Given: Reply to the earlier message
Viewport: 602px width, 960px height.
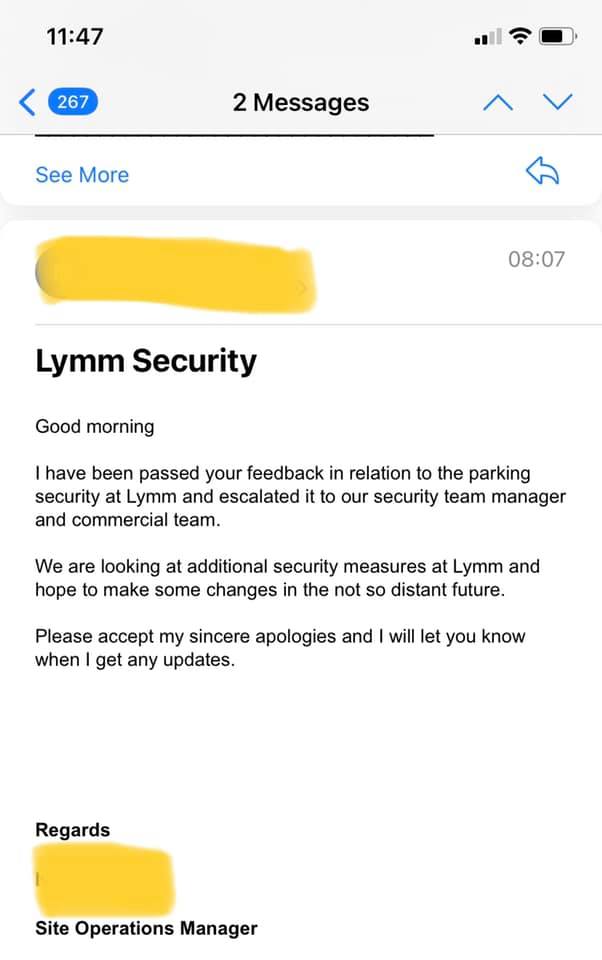Looking at the screenshot, I should (541, 172).
